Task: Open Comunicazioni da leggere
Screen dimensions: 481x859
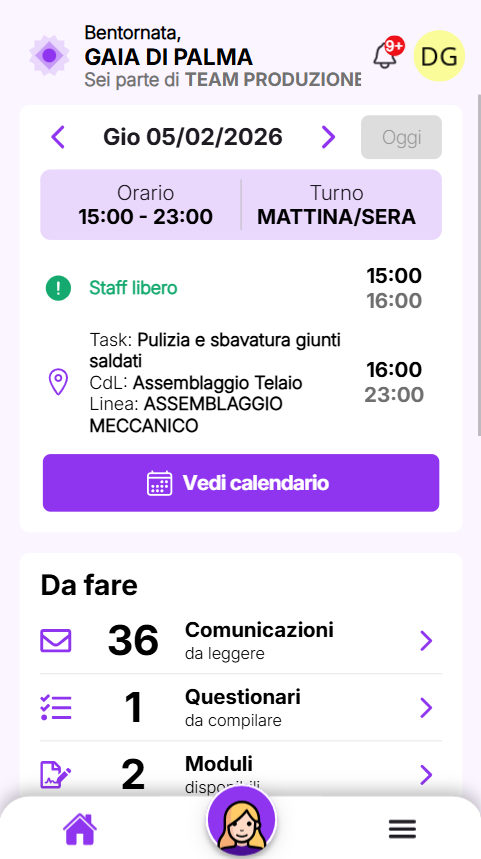Action: pos(241,640)
